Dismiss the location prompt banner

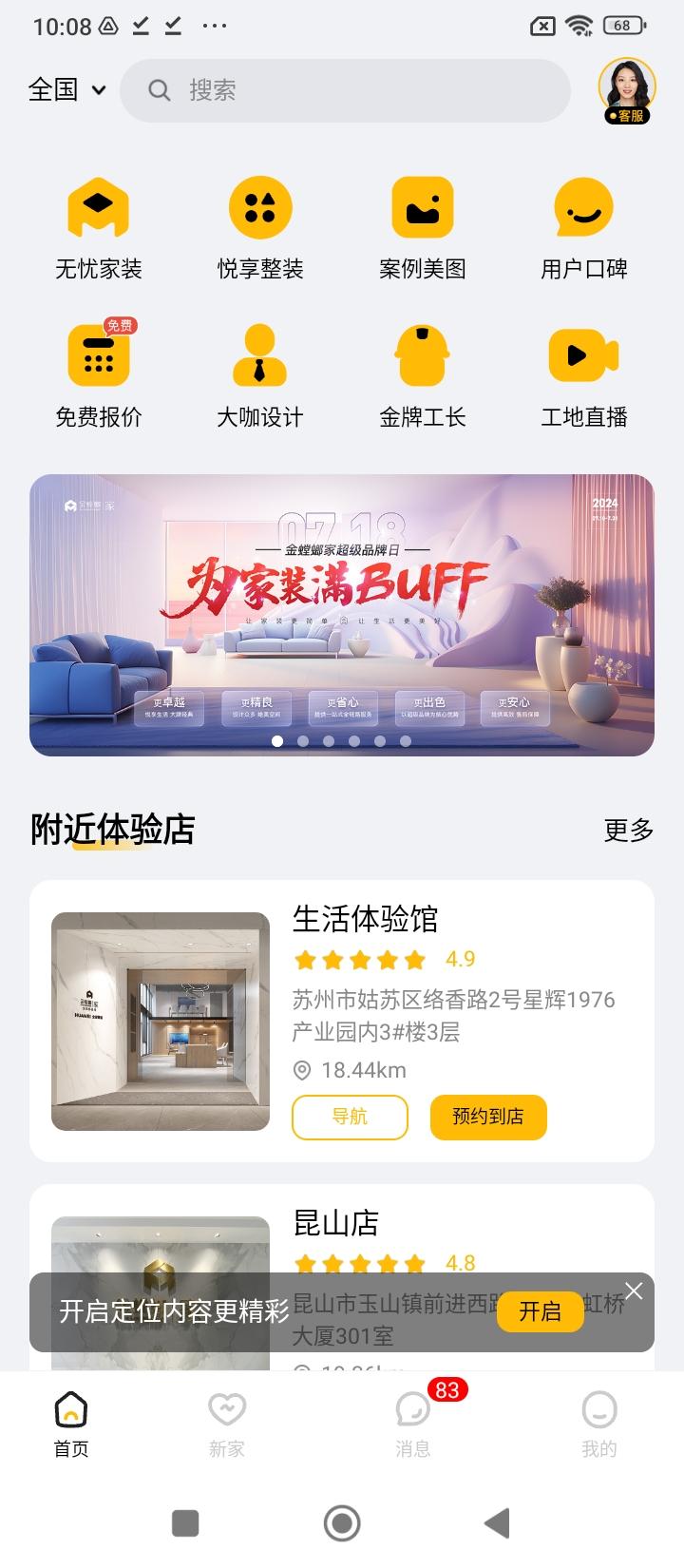pyautogui.click(x=634, y=1291)
